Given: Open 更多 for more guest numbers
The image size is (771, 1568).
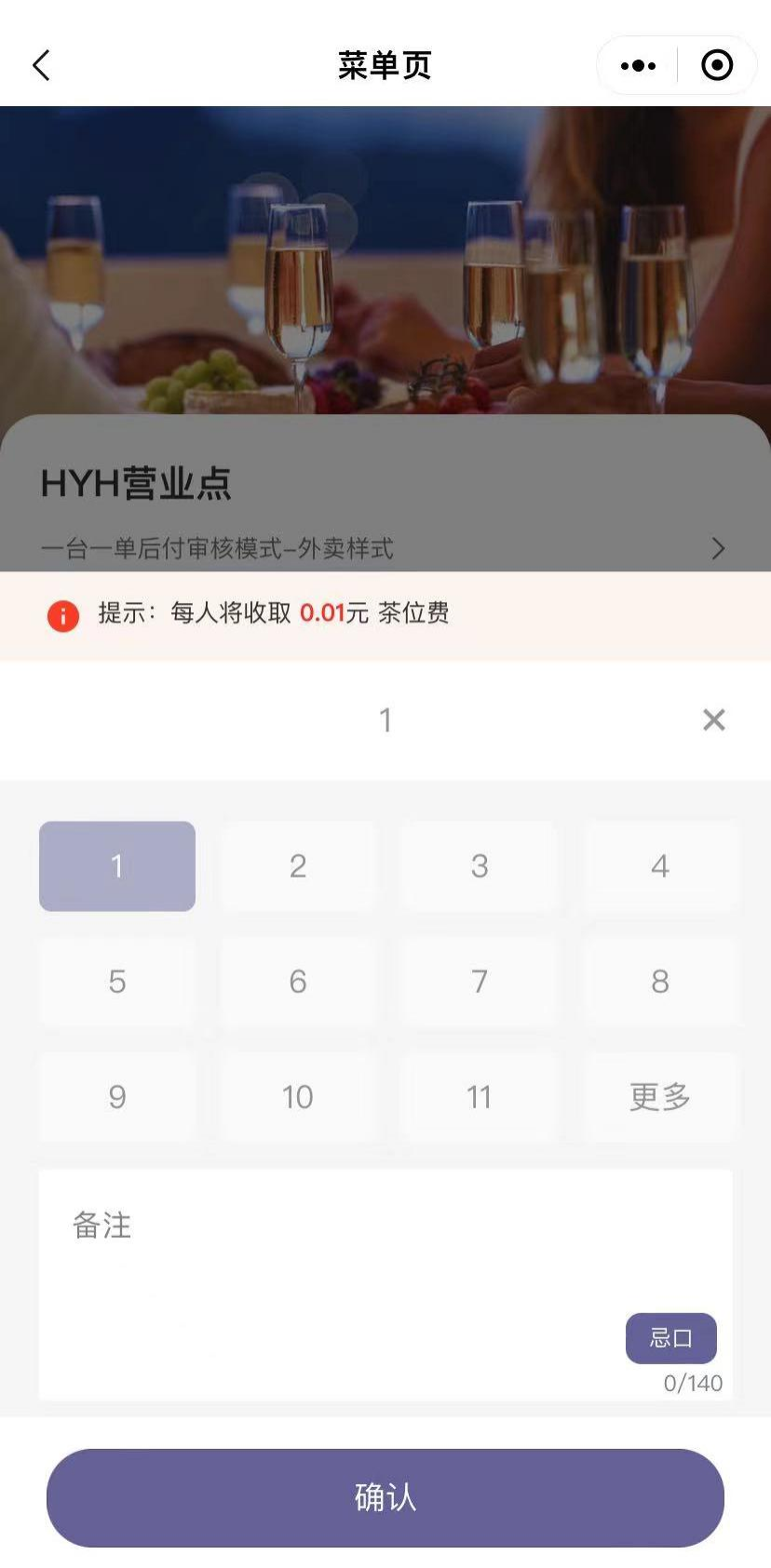Looking at the screenshot, I should (659, 1096).
